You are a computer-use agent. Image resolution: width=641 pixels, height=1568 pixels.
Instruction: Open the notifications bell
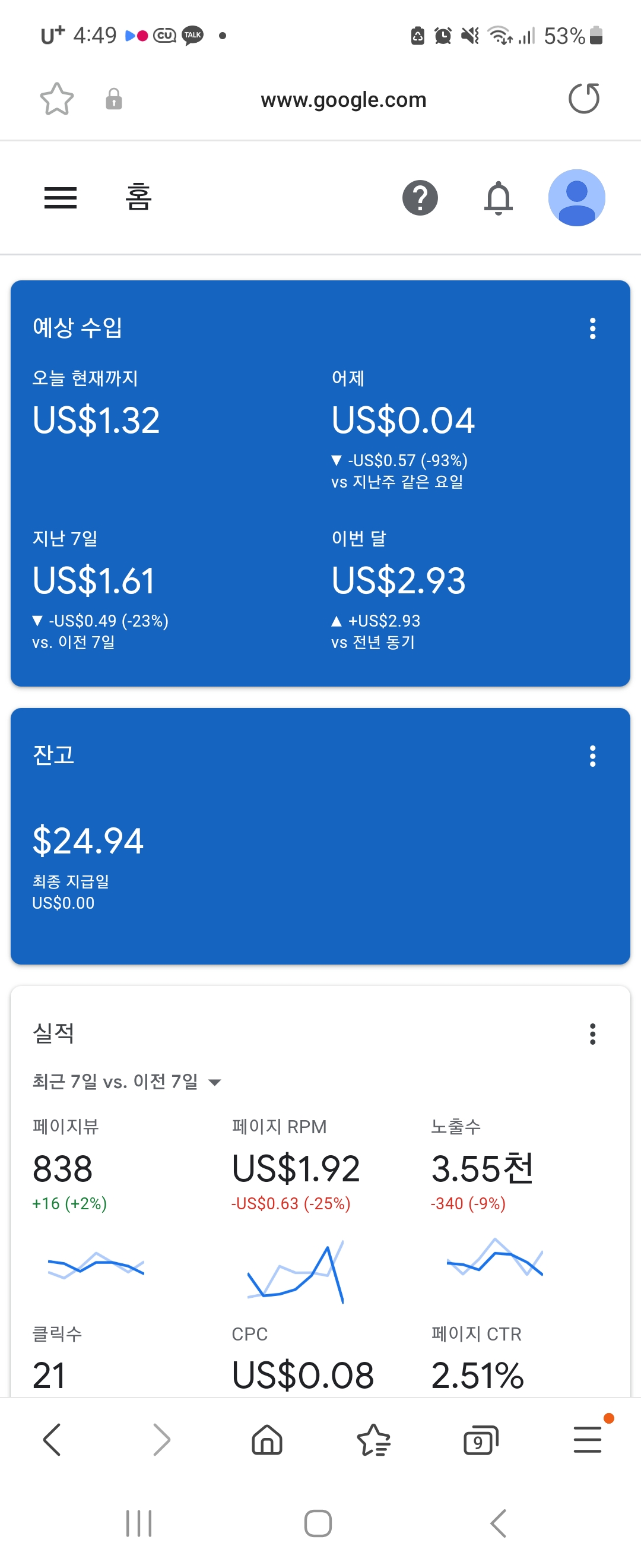499,198
